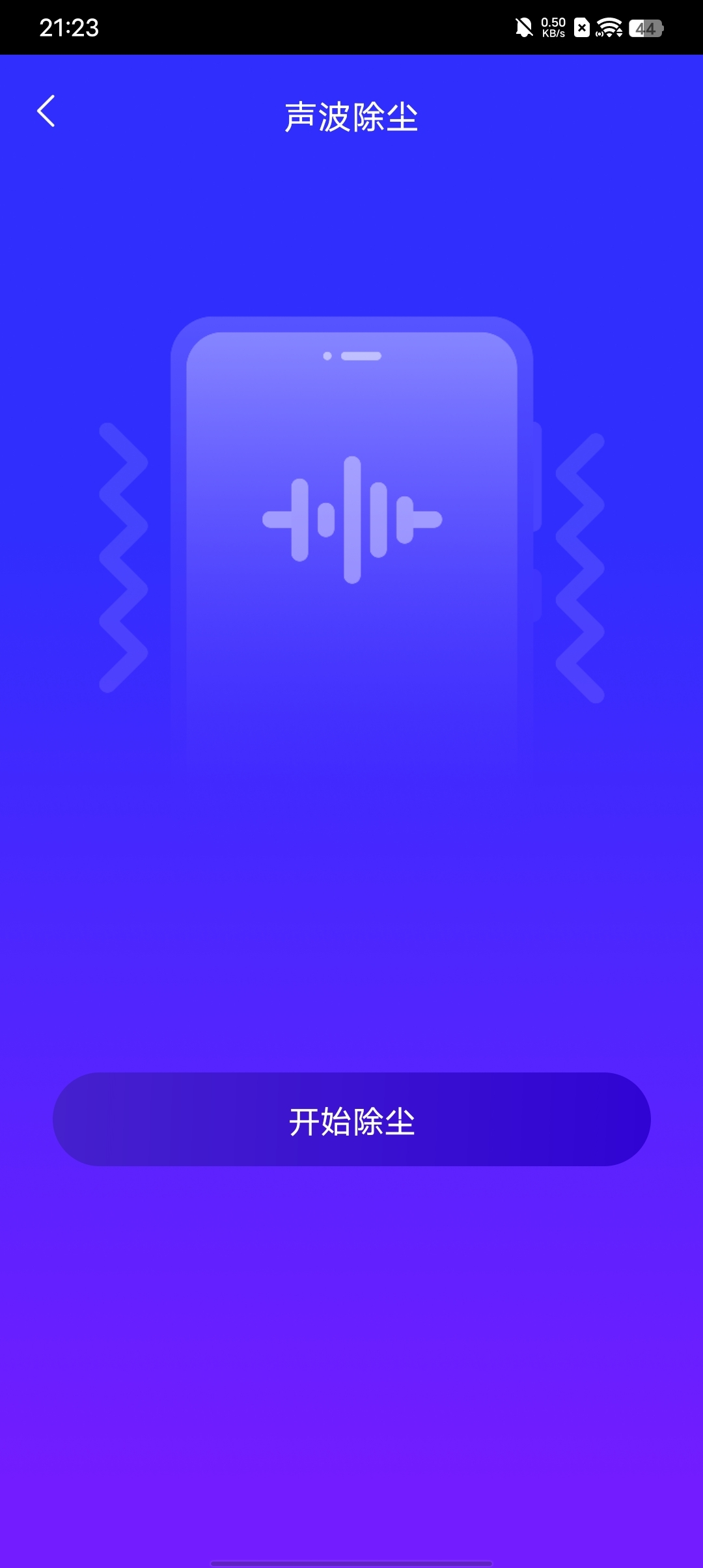Tap the clock showing 21:23
This screenshot has width=703, height=1568.
69,27
